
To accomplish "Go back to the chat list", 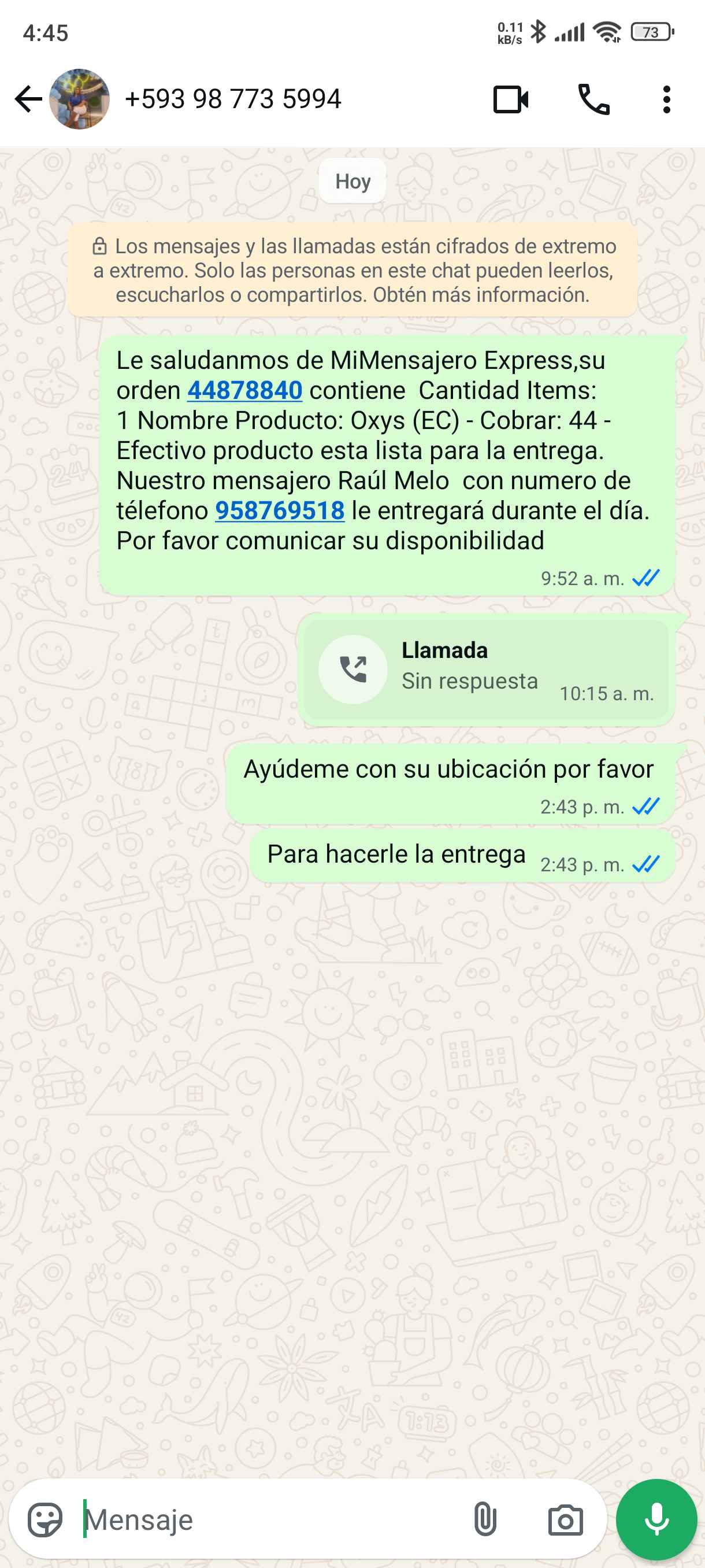I will click(x=28, y=99).
